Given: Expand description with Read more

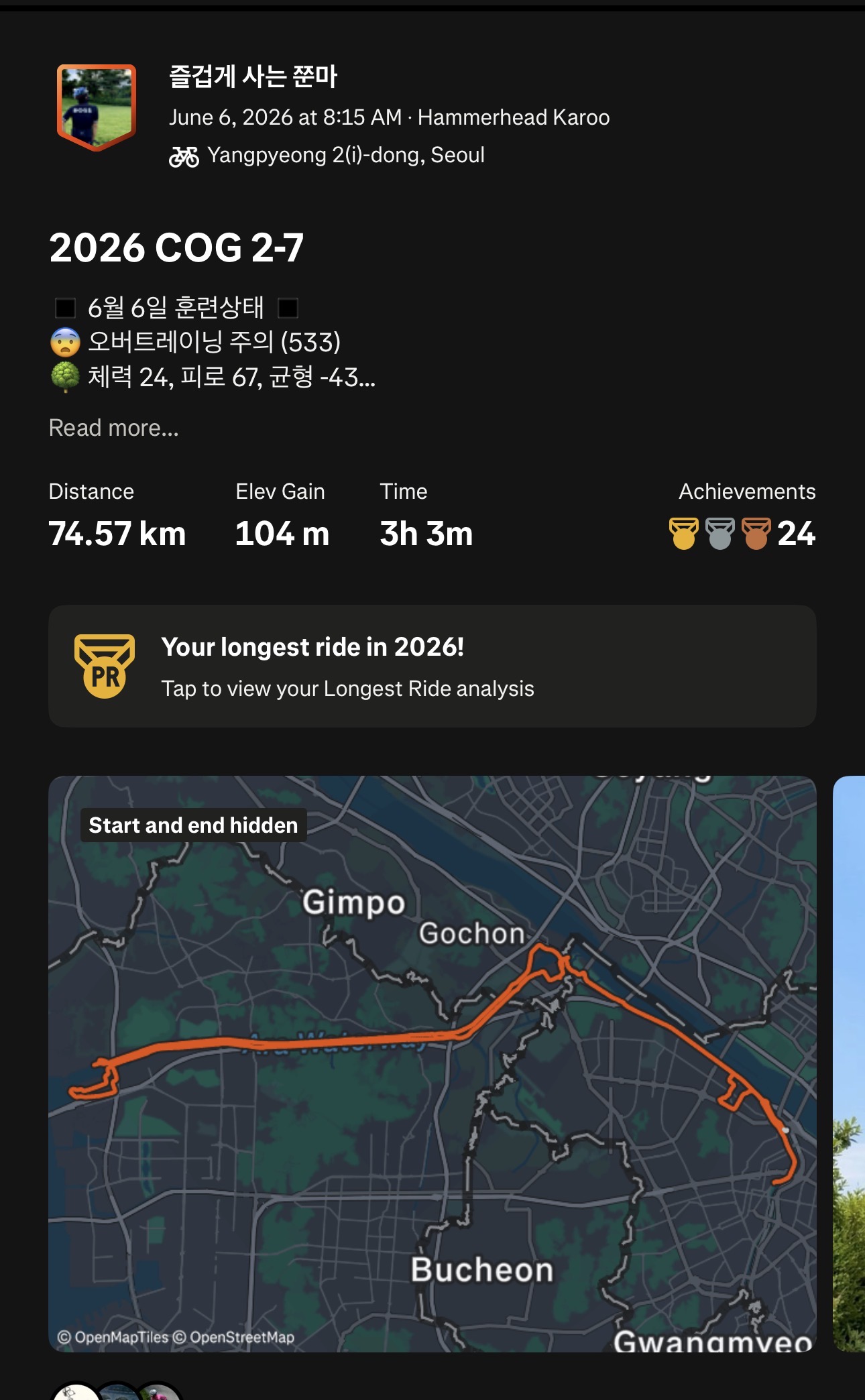Looking at the screenshot, I should [114, 428].
